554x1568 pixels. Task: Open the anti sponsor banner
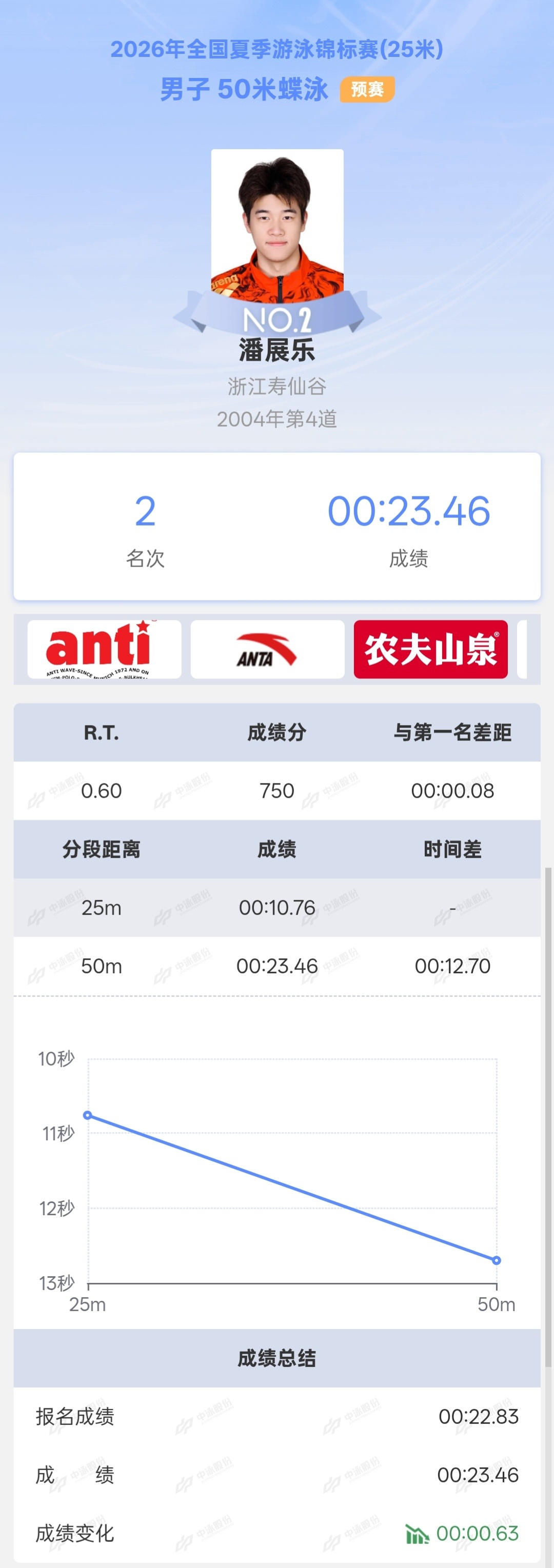(104, 649)
